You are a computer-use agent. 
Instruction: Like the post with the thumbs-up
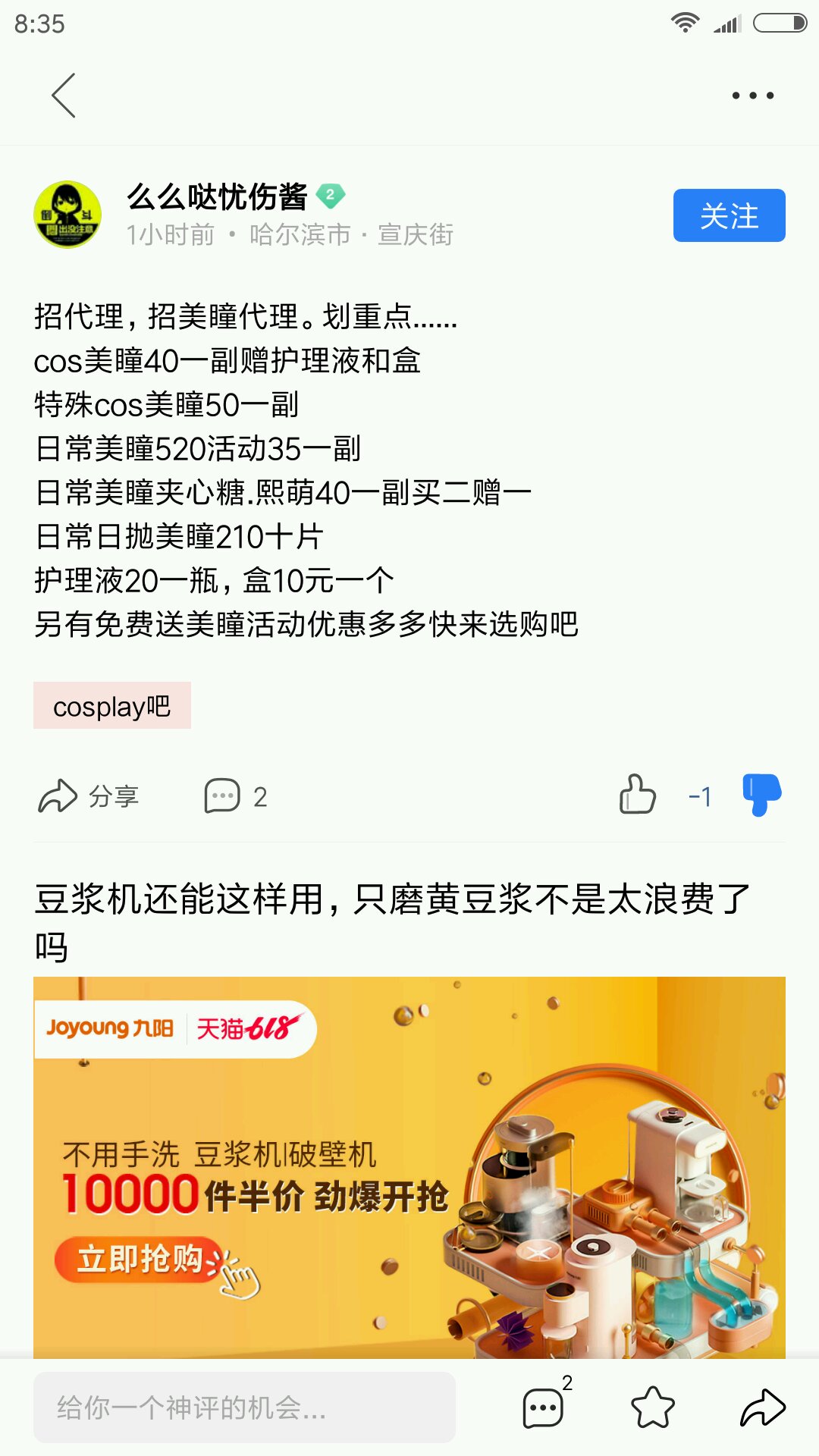(x=637, y=795)
